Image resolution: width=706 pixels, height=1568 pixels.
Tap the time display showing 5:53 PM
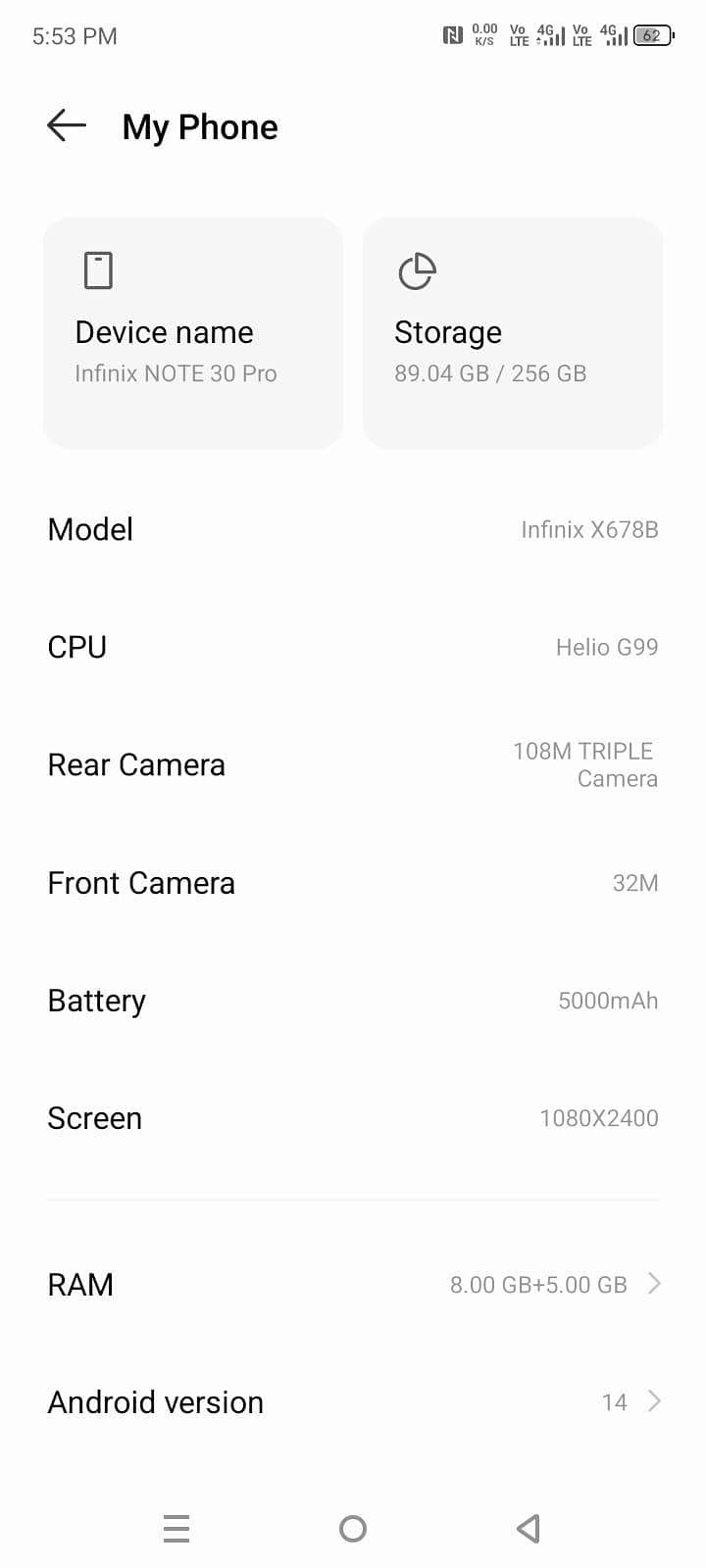click(76, 35)
